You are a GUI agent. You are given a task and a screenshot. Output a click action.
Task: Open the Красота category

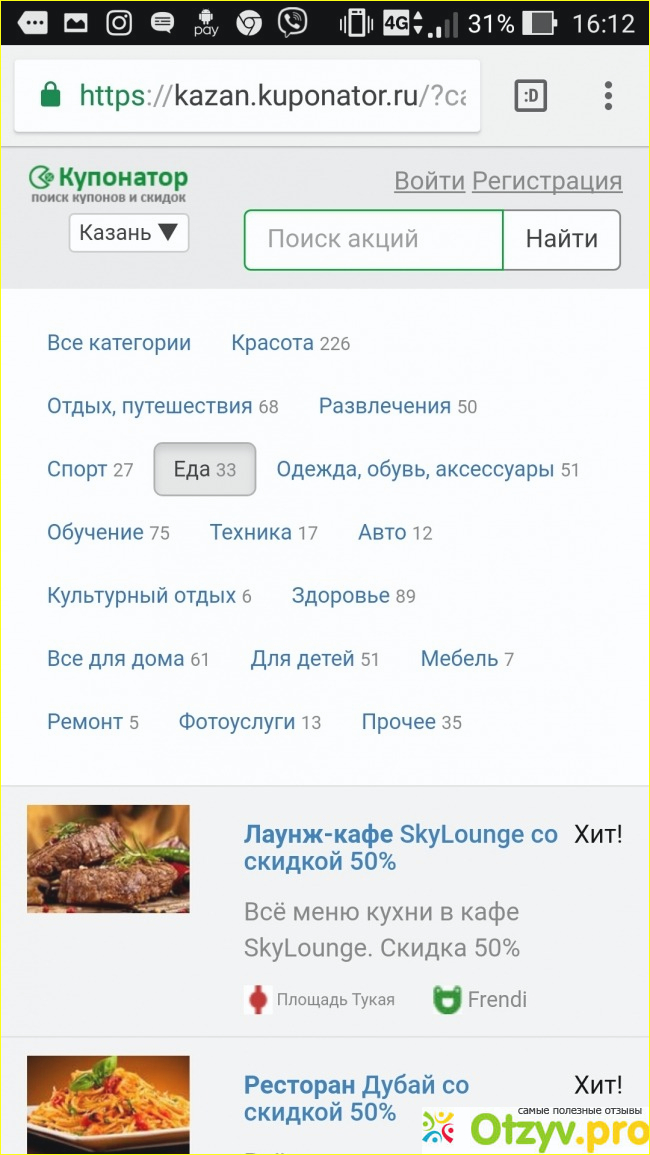(x=273, y=343)
